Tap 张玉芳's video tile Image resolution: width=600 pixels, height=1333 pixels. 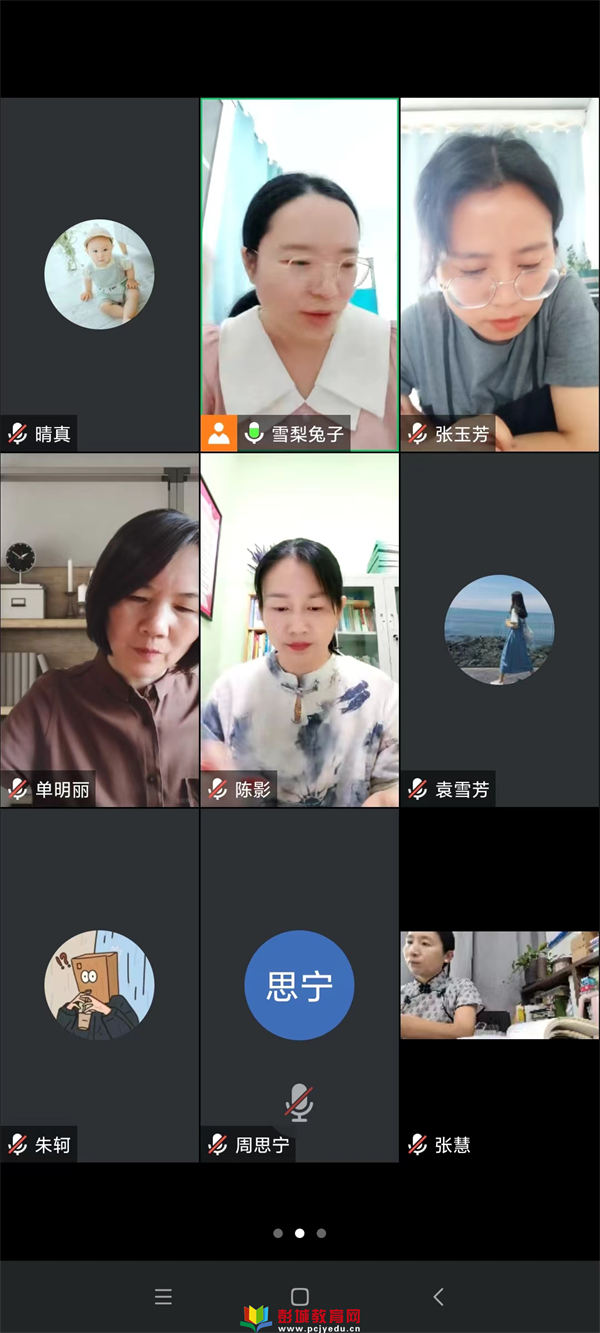499,274
